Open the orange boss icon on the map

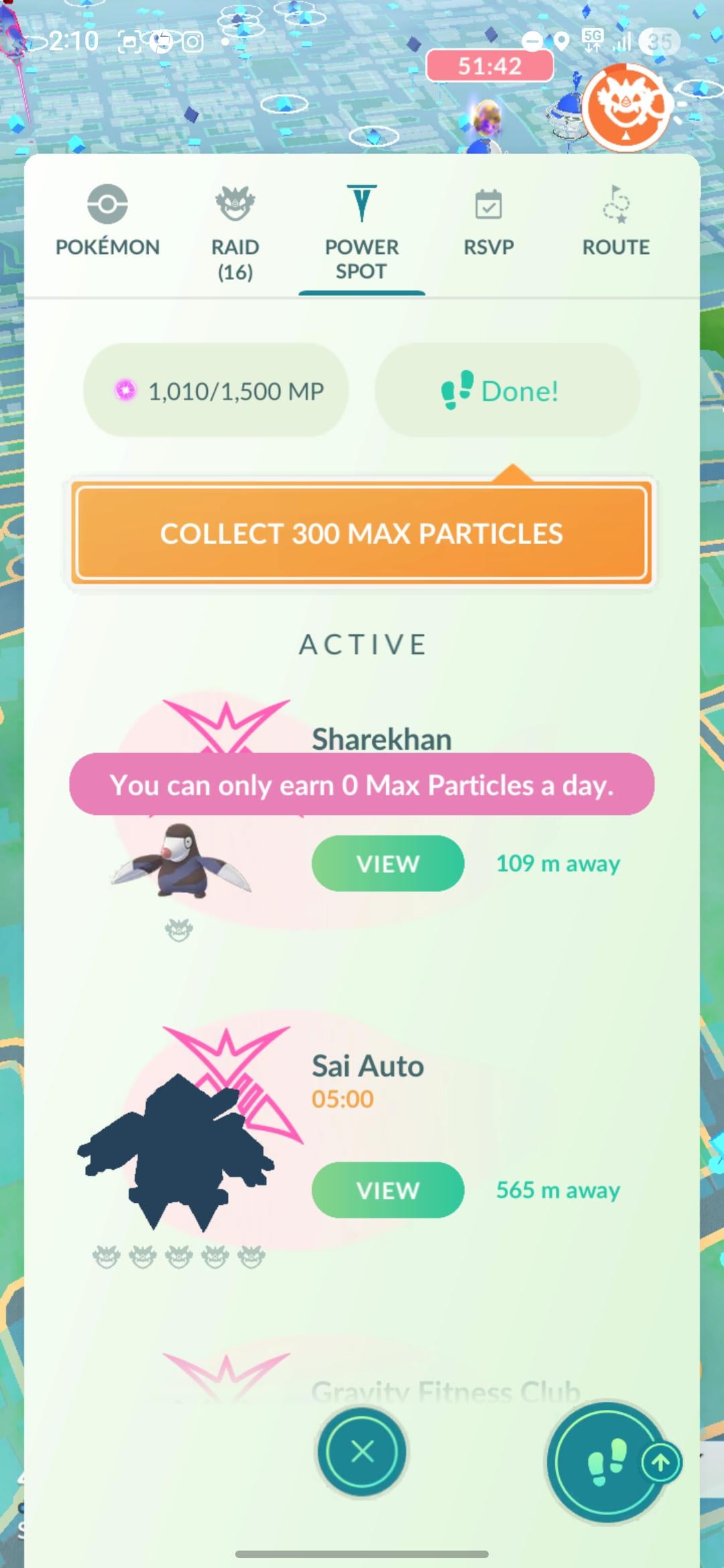626,107
